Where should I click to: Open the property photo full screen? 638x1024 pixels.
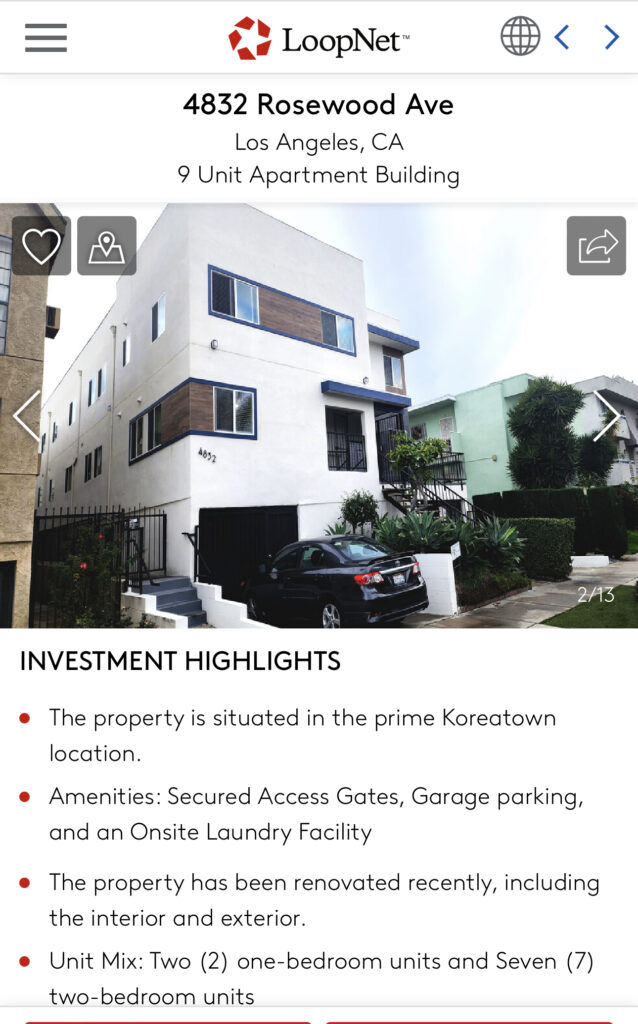pos(320,450)
